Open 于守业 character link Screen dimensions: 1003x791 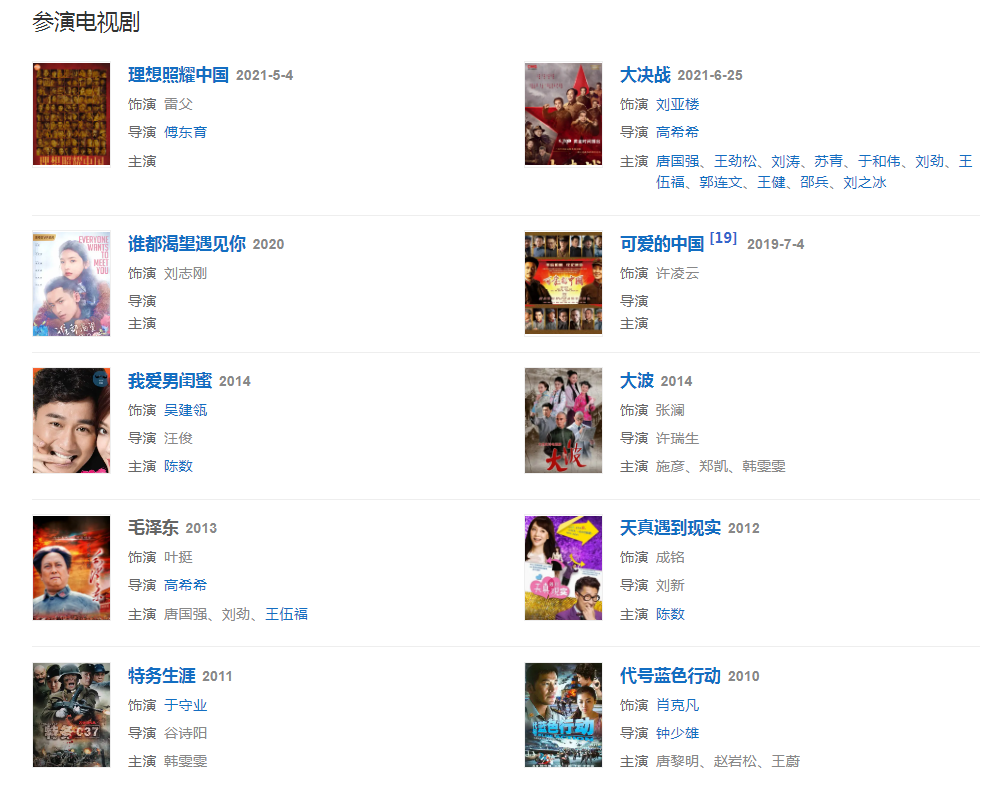pos(186,705)
